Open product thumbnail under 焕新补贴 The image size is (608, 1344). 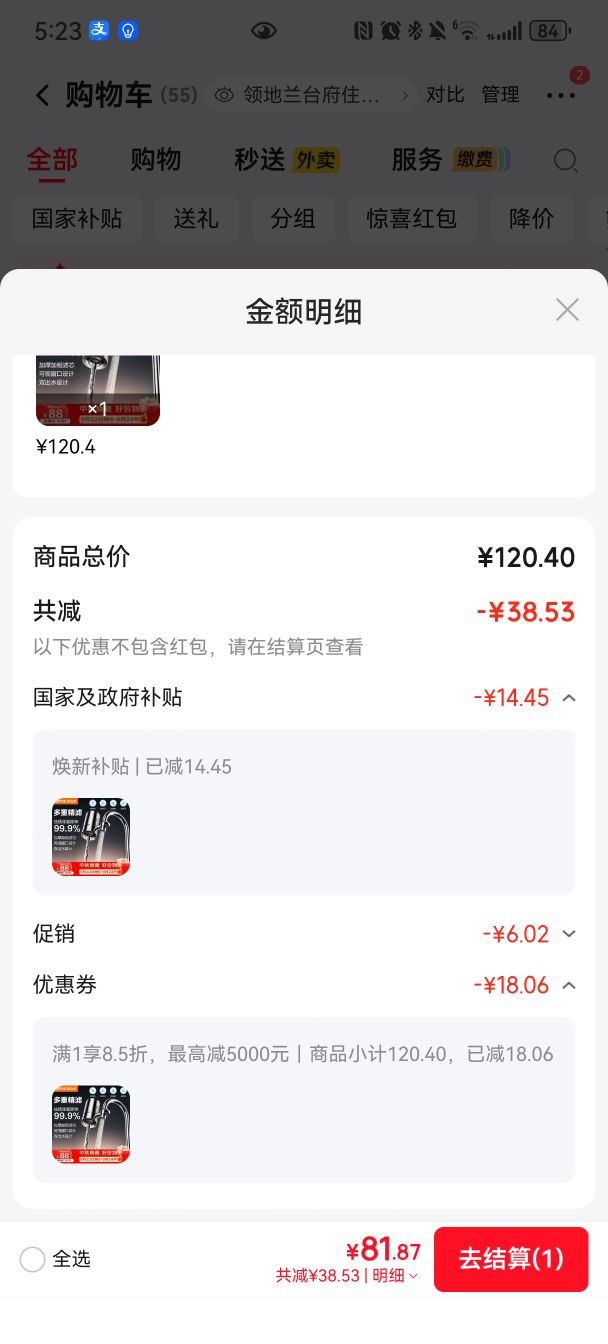[x=91, y=837]
